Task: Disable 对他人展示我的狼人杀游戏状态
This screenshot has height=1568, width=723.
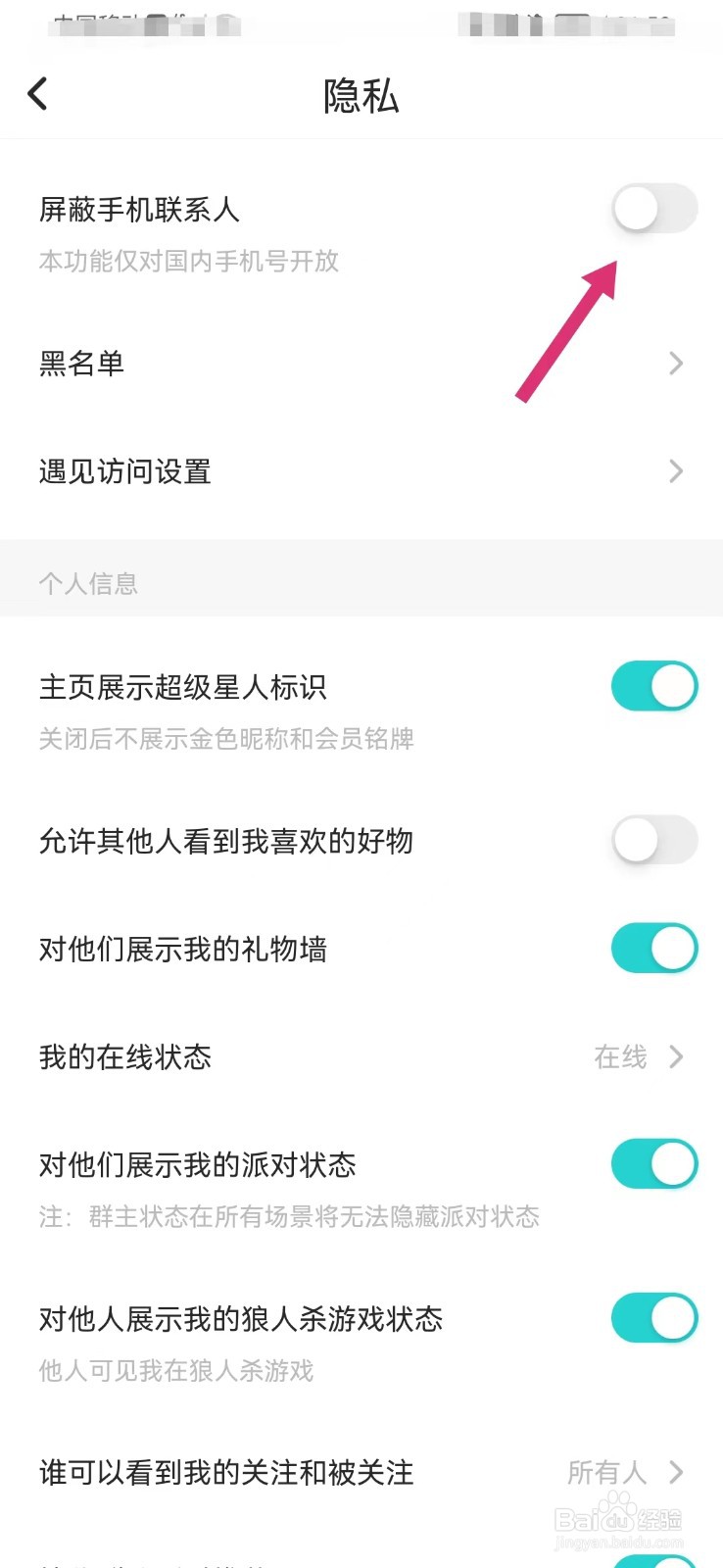Action: (x=653, y=1319)
